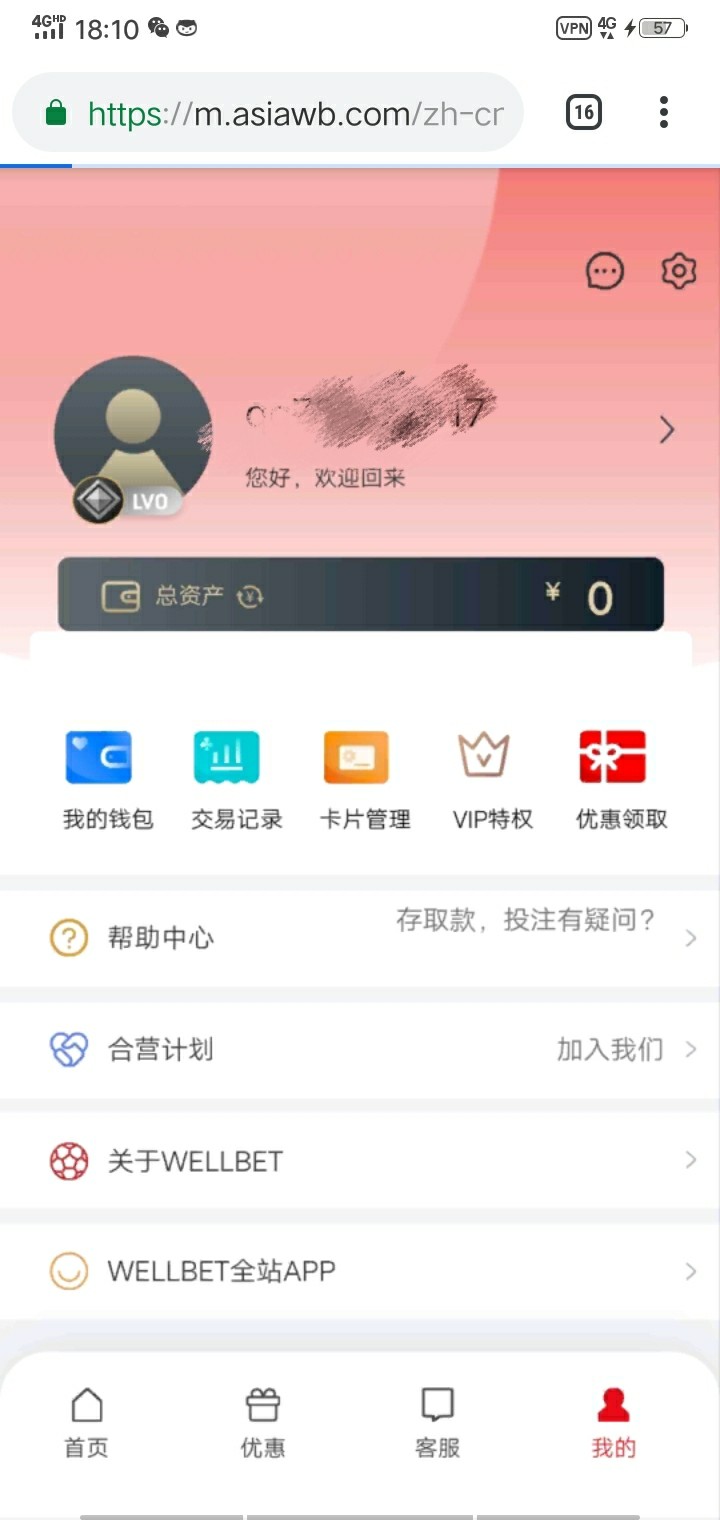The width and height of the screenshot is (720, 1520).
Task: Switch to the 首页 tab
Action: (87, 1422)
